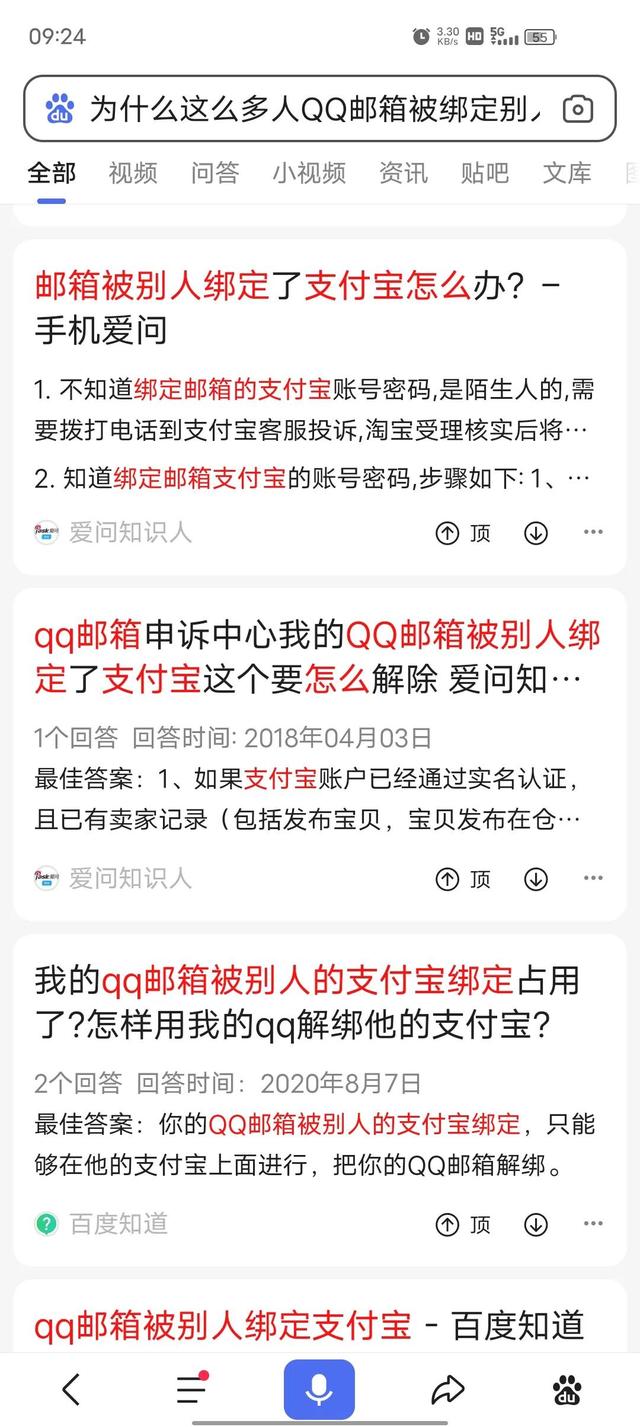This screenshot has width=640, height=1427.
Task: Open camera image search
Action: pyautogui.click(x=578, y=109)
